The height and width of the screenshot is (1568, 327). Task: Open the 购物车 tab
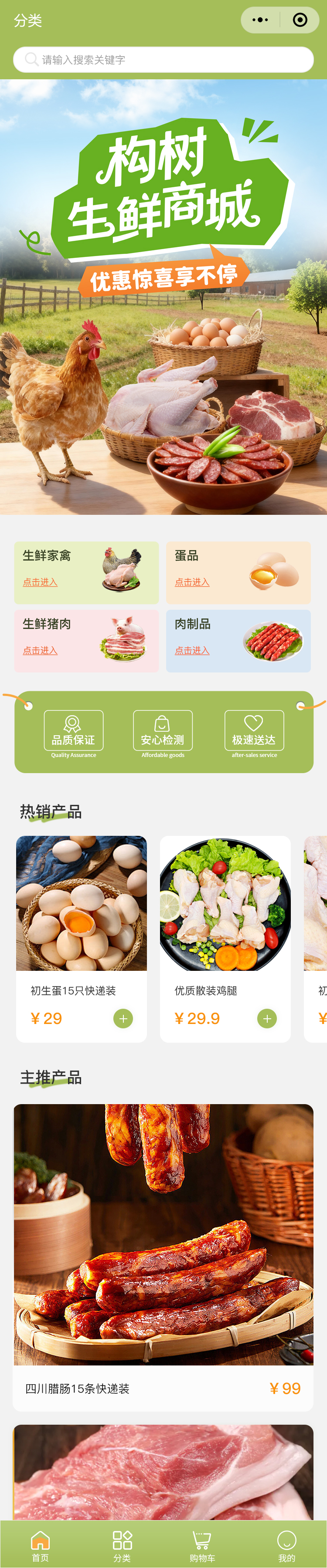(202, 1545)
